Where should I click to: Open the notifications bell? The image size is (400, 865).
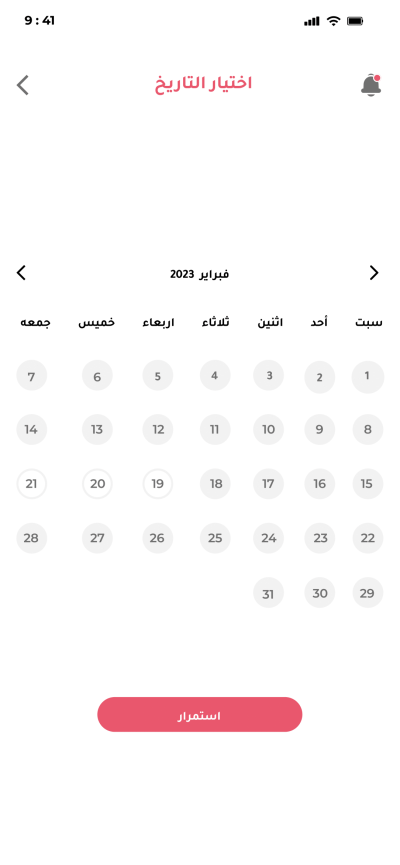tap(371, 85)
